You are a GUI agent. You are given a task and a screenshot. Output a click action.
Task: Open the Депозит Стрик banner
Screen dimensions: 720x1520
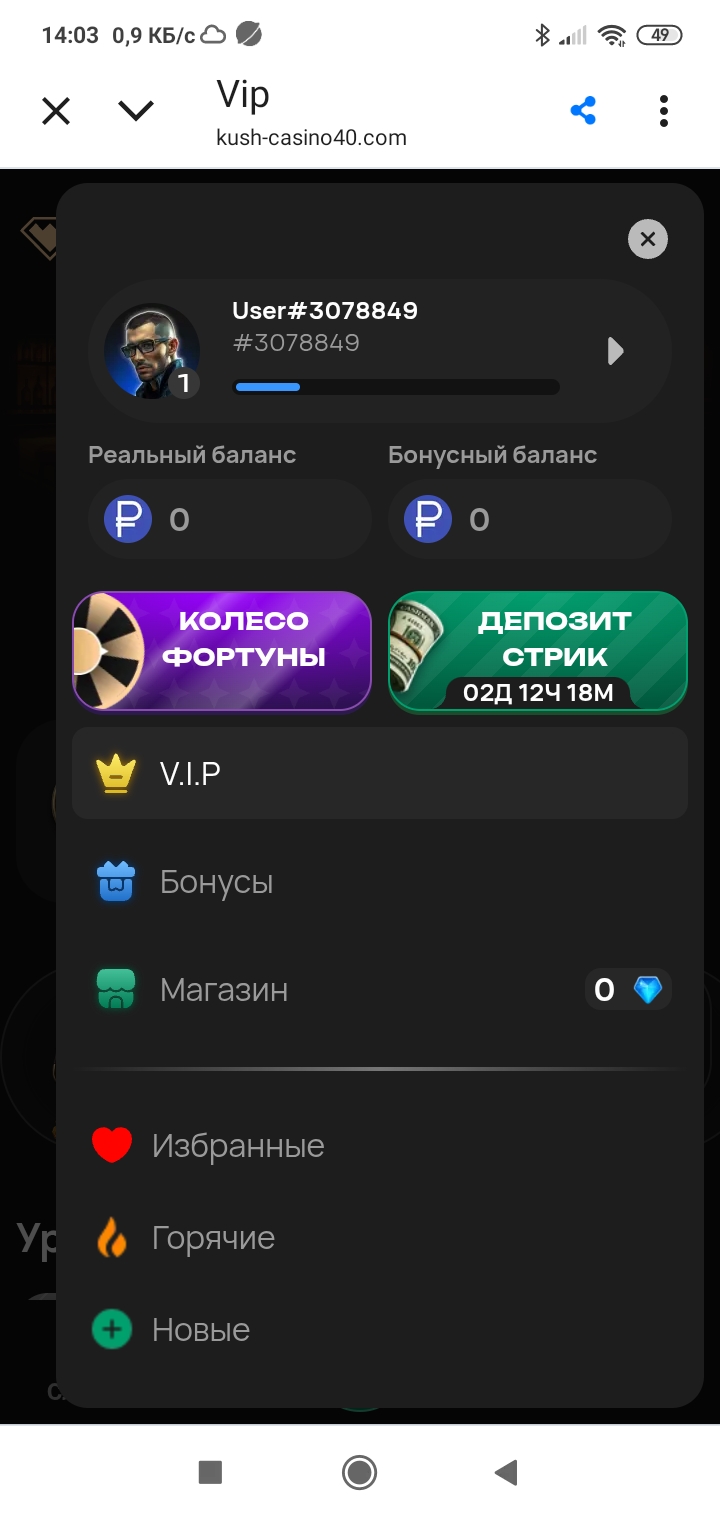click(538, 651)
